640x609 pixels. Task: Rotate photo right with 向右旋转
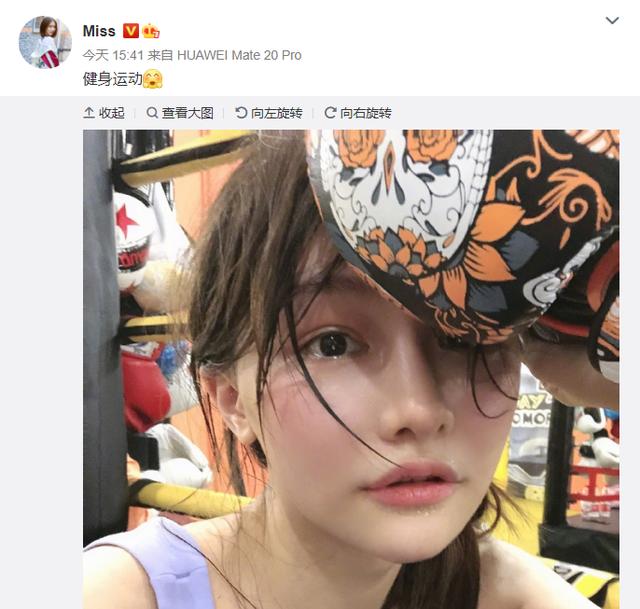(x=357, y=113)
